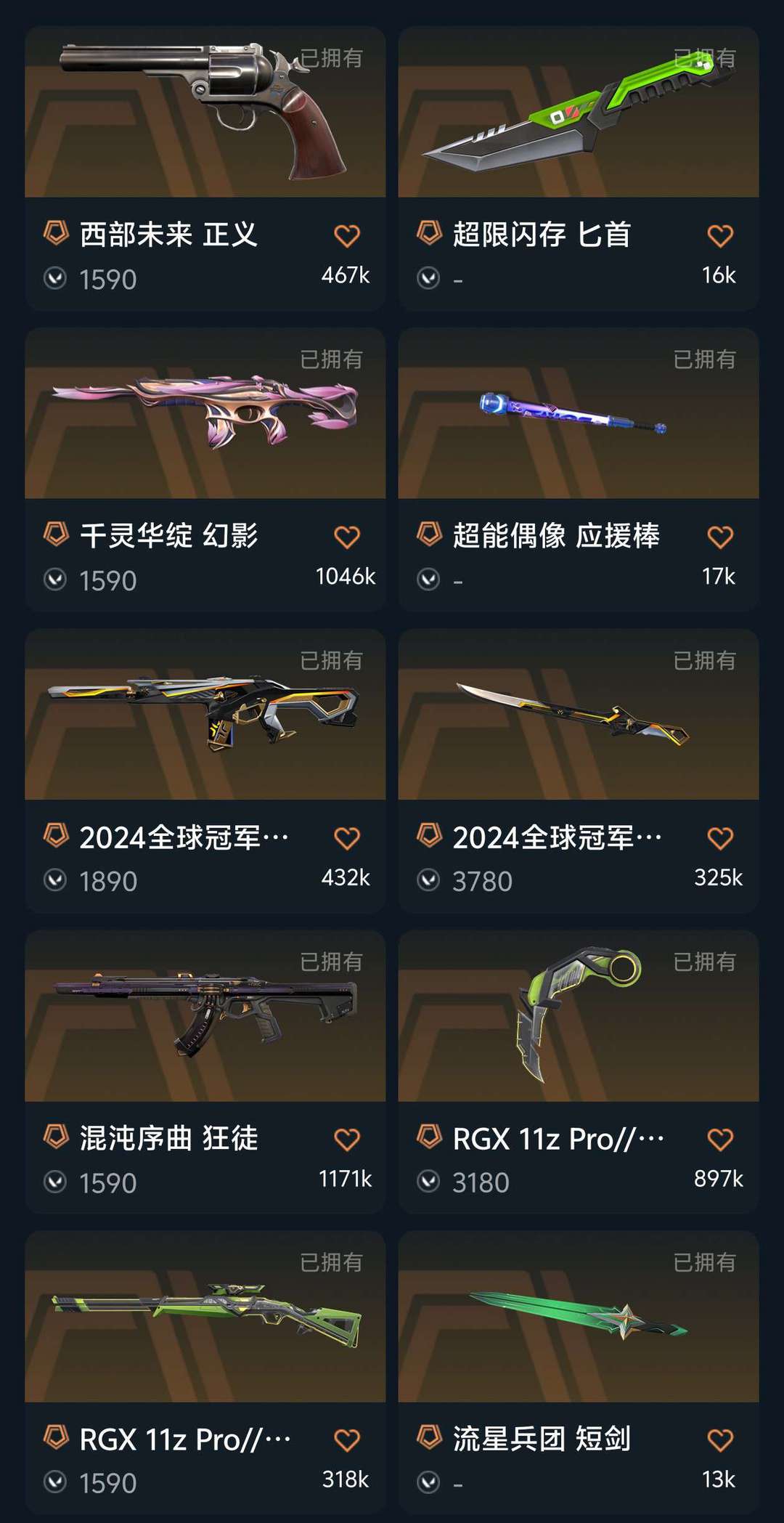Open the 西部未来 正义 skin card
This screenshot has width=784, height=1523.
pos(205,168)
